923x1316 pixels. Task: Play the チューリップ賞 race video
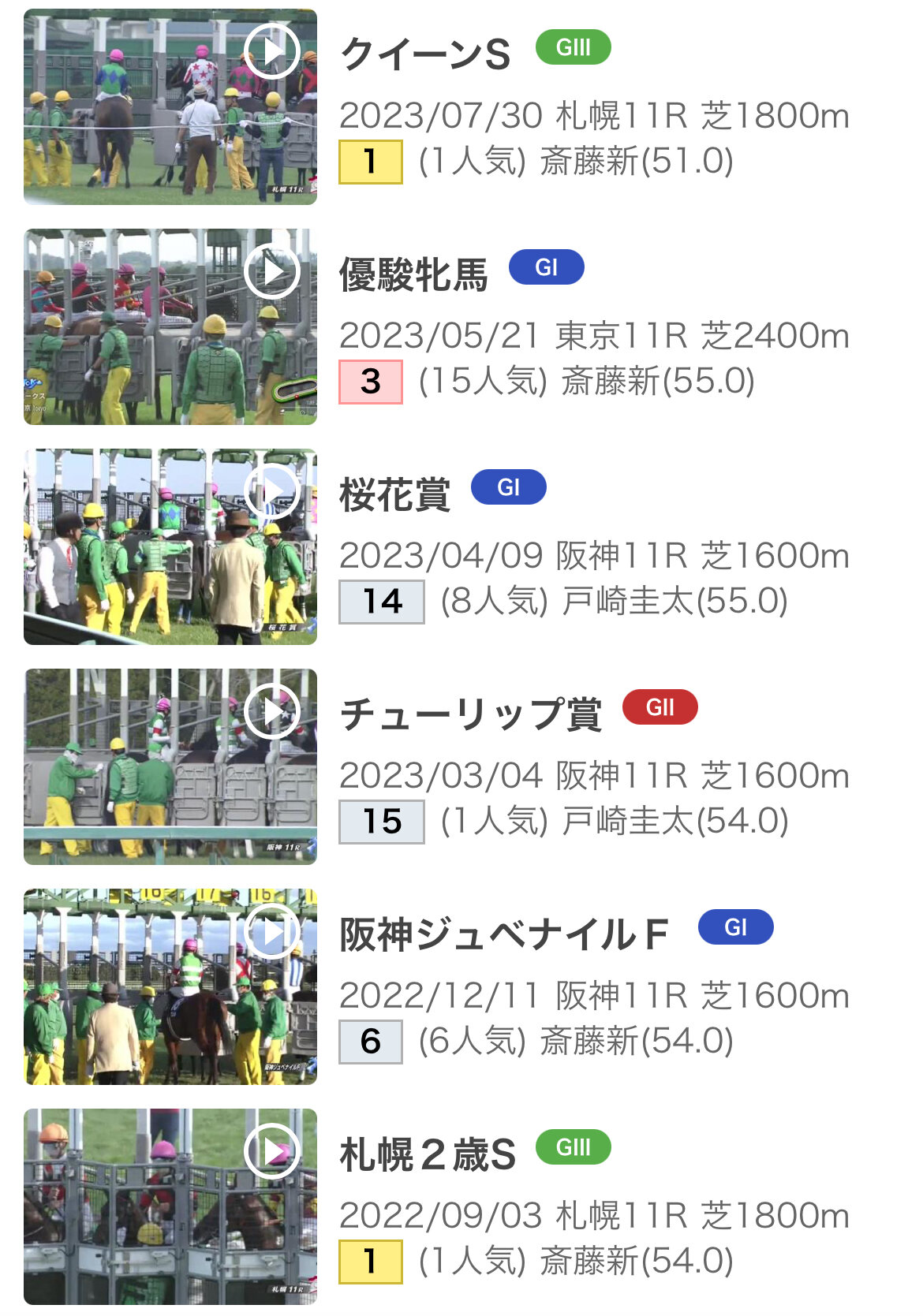click(x=170, y=767)
